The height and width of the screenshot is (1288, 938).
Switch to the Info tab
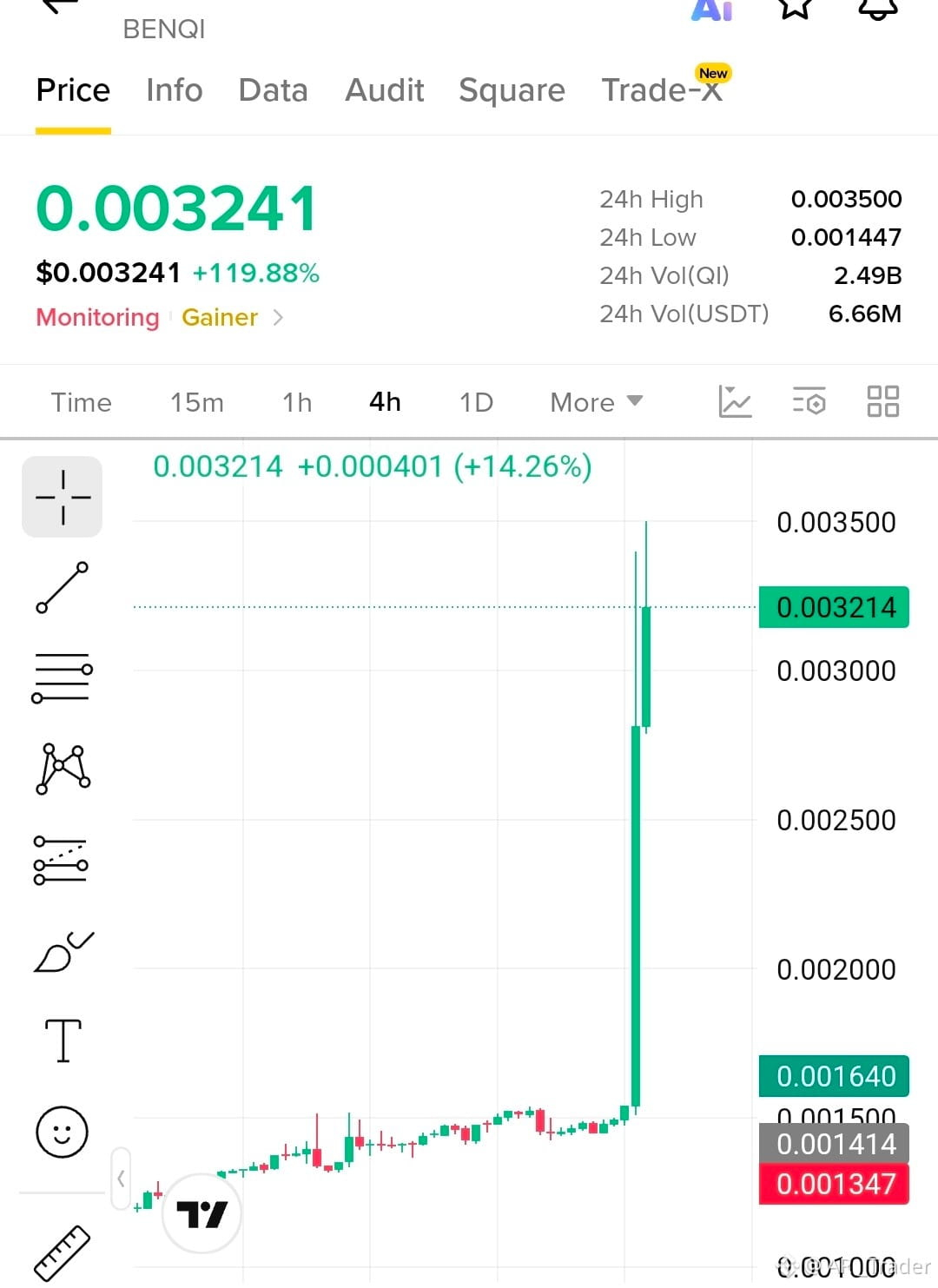[x=174, y=90]
